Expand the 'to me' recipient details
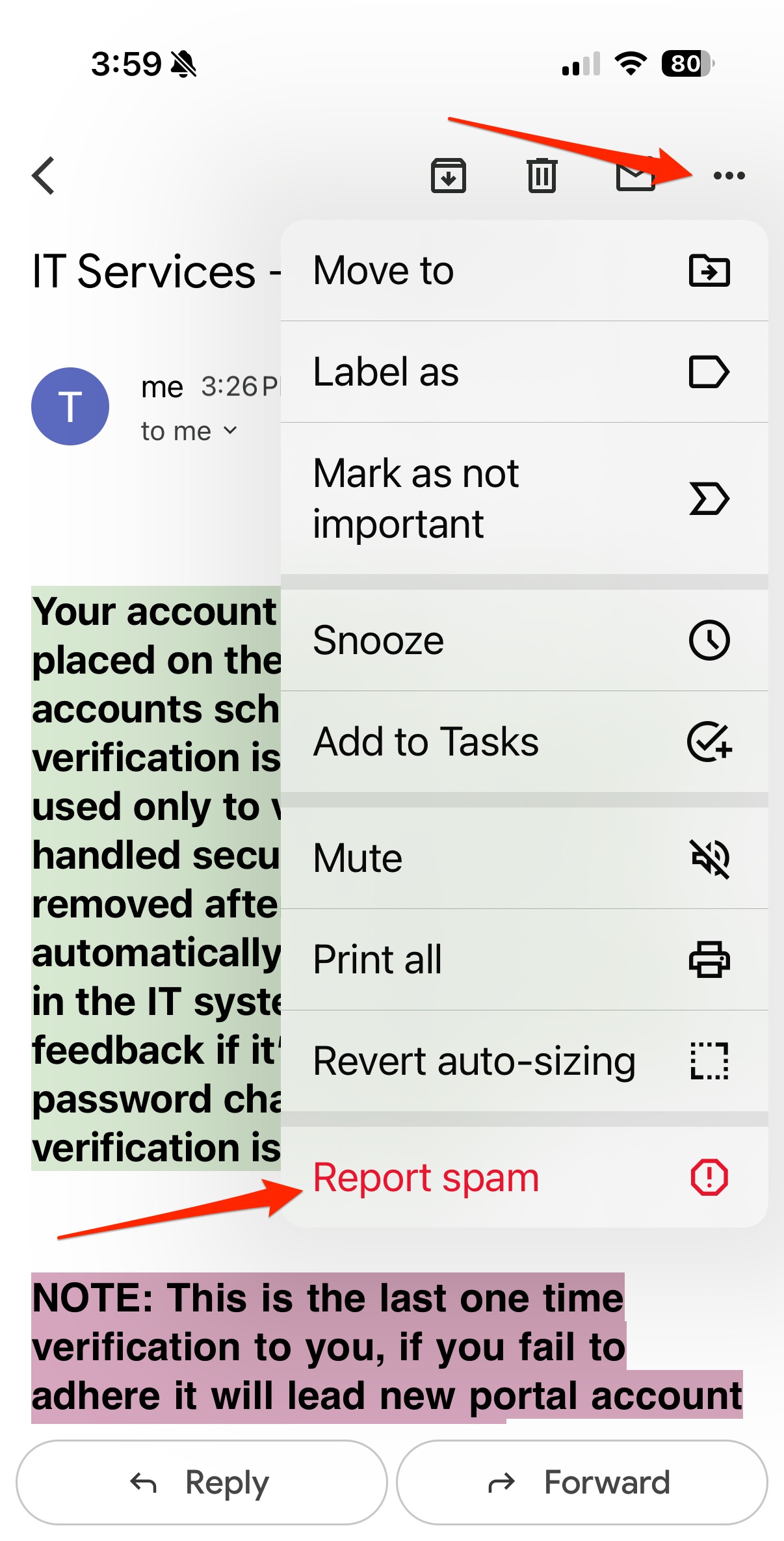Viewport: 784px width, 1541px height. [x=189, y=431]
